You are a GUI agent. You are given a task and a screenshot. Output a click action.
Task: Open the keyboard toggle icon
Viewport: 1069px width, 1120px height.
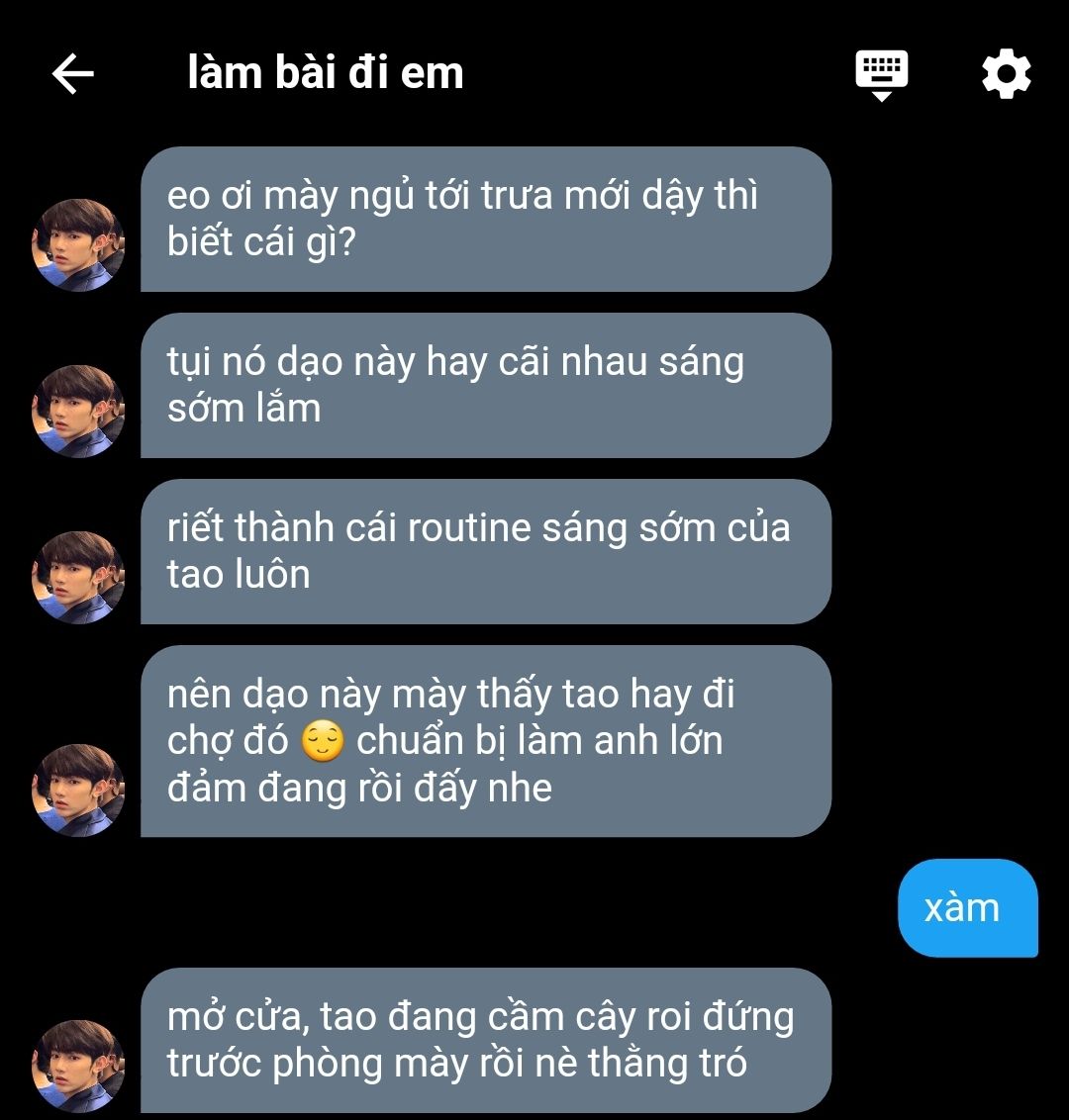881,75
